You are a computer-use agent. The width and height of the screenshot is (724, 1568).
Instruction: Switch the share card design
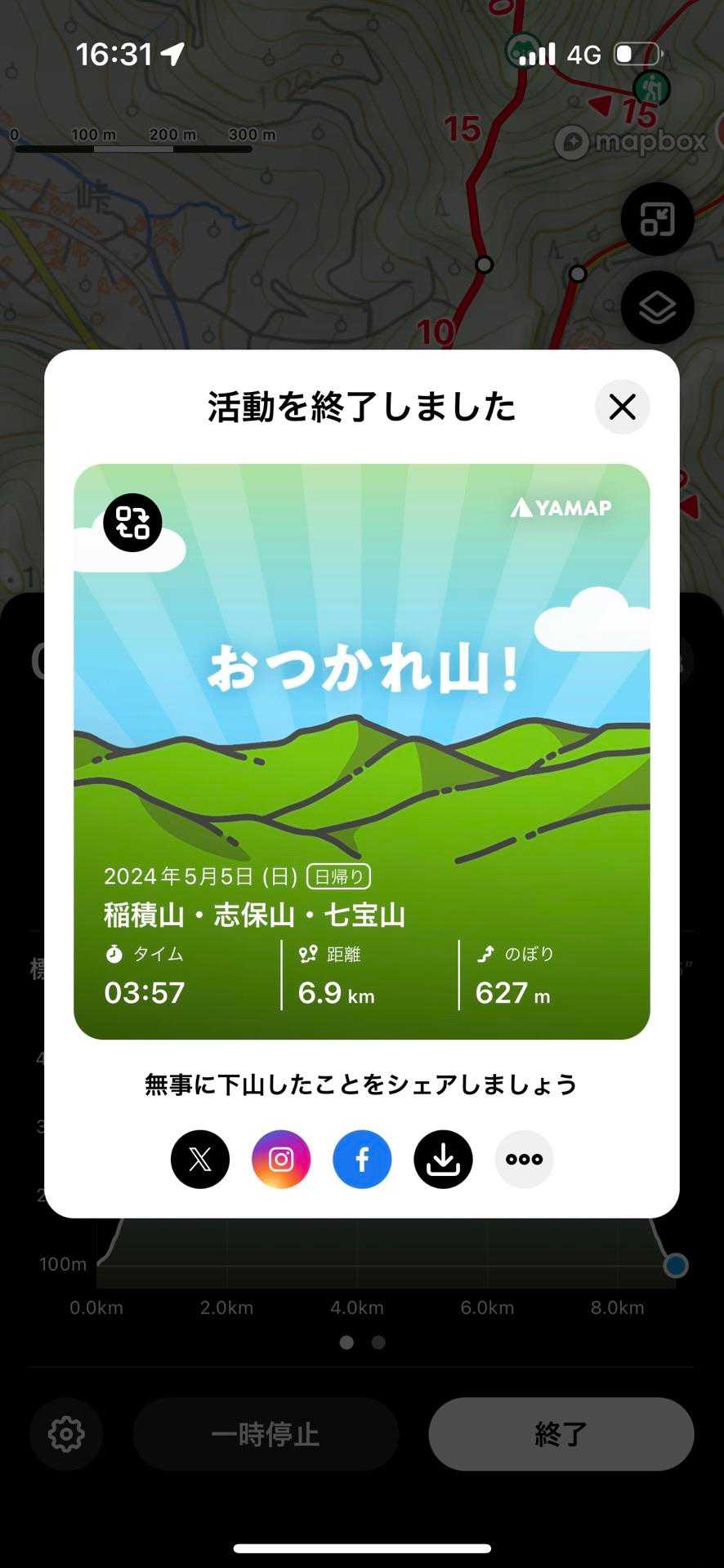pyautogui.click(x=132, y=523)
